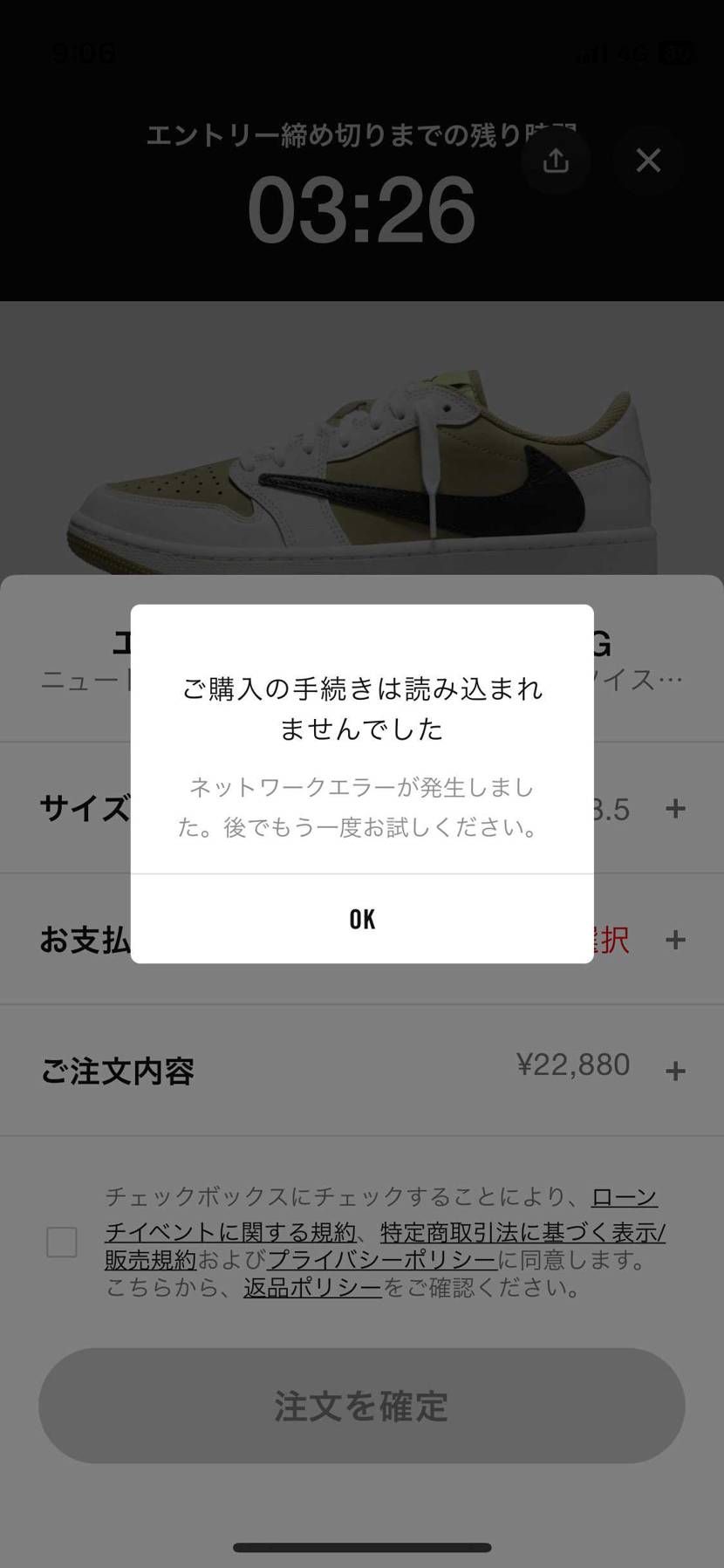This screenshot has height=1568, width=724.
Task: Dismiss the network error dialog with OK
Action: [362, 918]
